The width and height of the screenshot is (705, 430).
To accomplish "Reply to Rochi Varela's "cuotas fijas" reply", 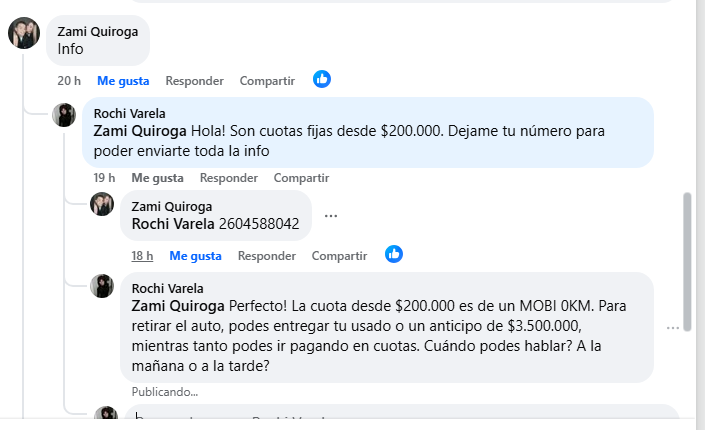I will click(229, 177).
